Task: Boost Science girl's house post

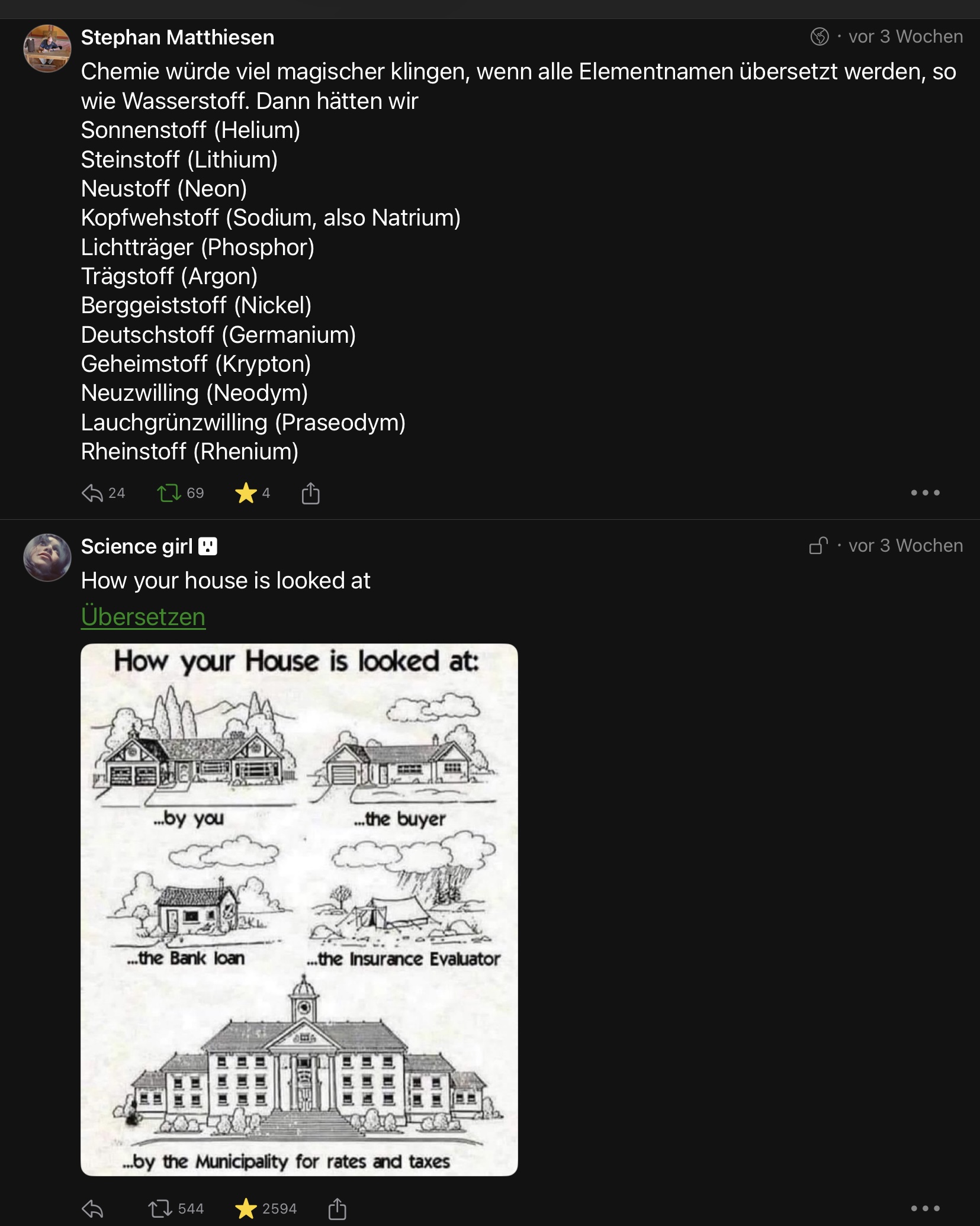Action: coord(160,1208)
